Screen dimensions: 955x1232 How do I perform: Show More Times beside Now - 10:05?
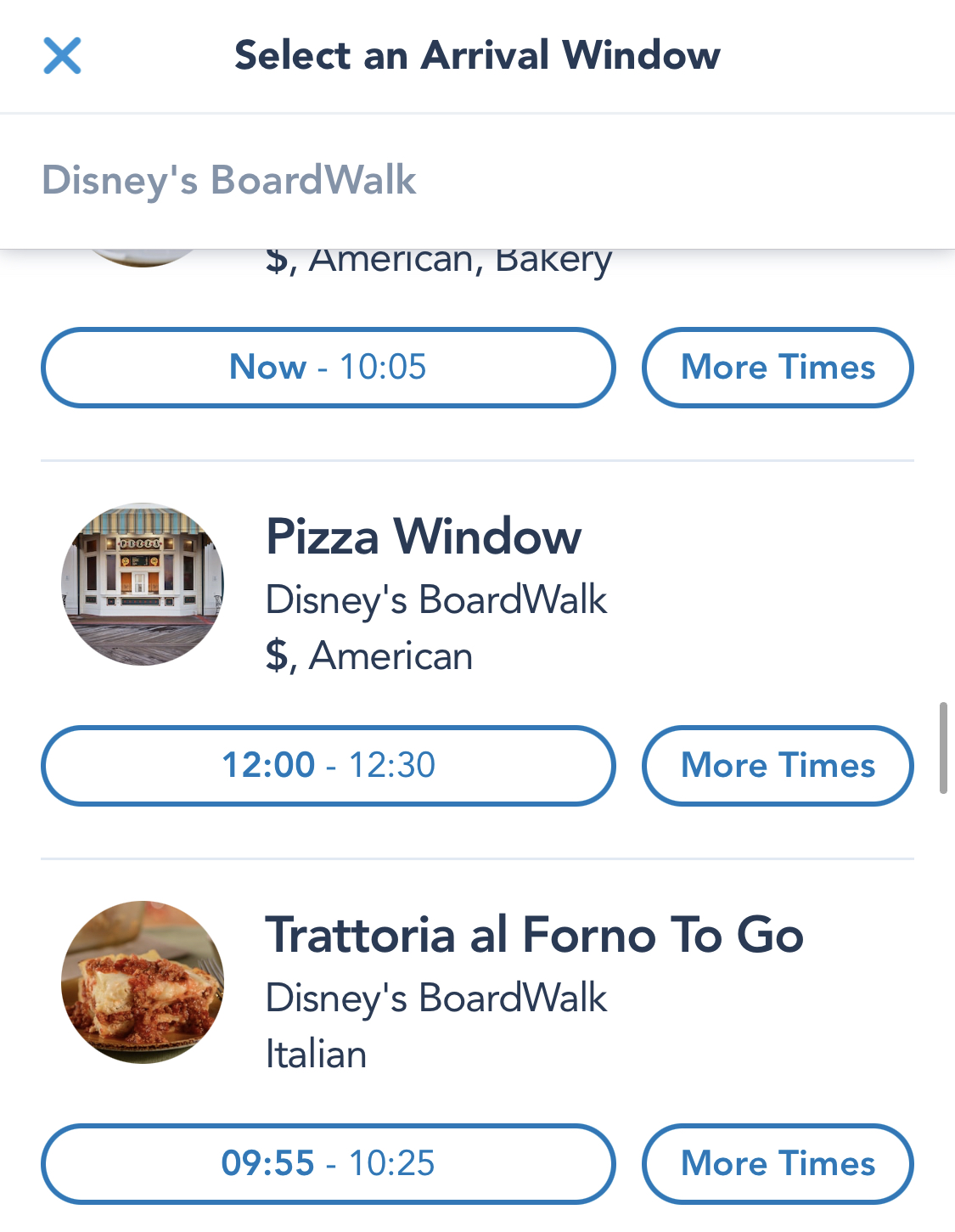pos(777,368)
